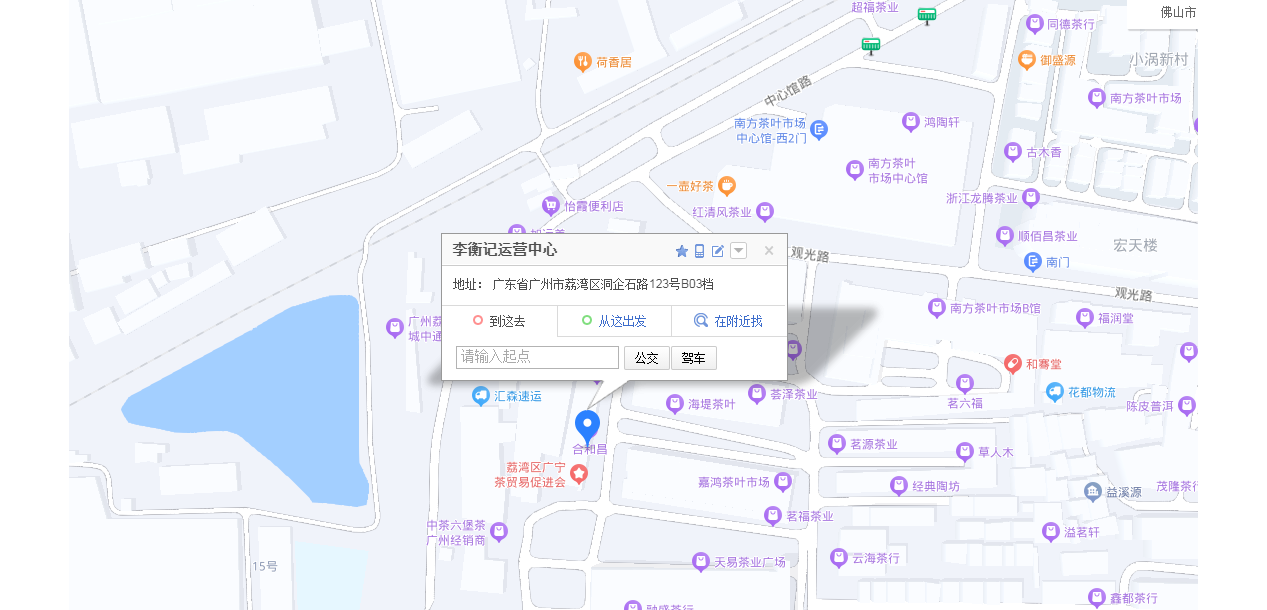
Task: Switch to the 从这出发 tab
Action: click(613, 321)
